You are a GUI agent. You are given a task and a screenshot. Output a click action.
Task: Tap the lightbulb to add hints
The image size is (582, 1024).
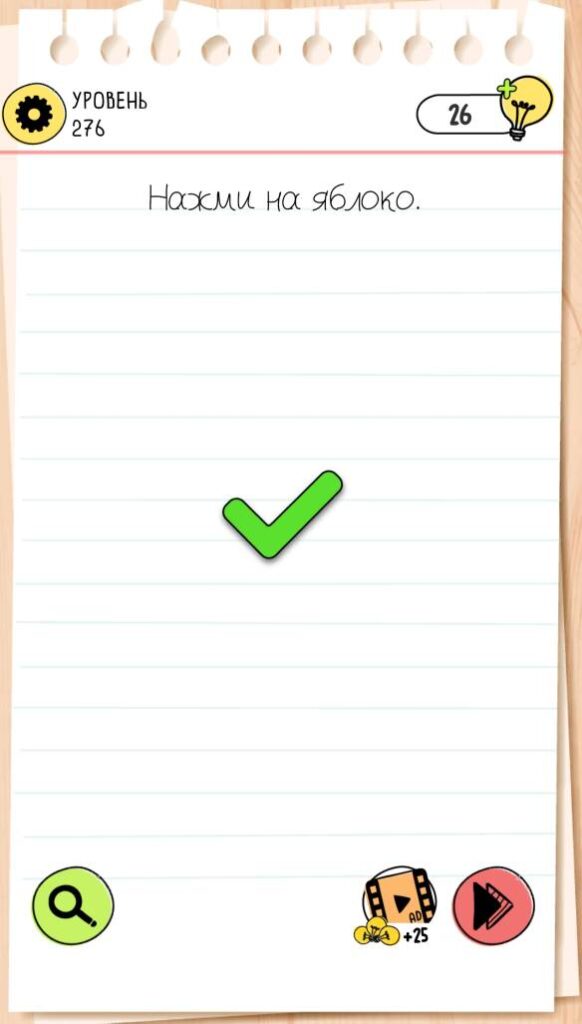pos(525,108)
